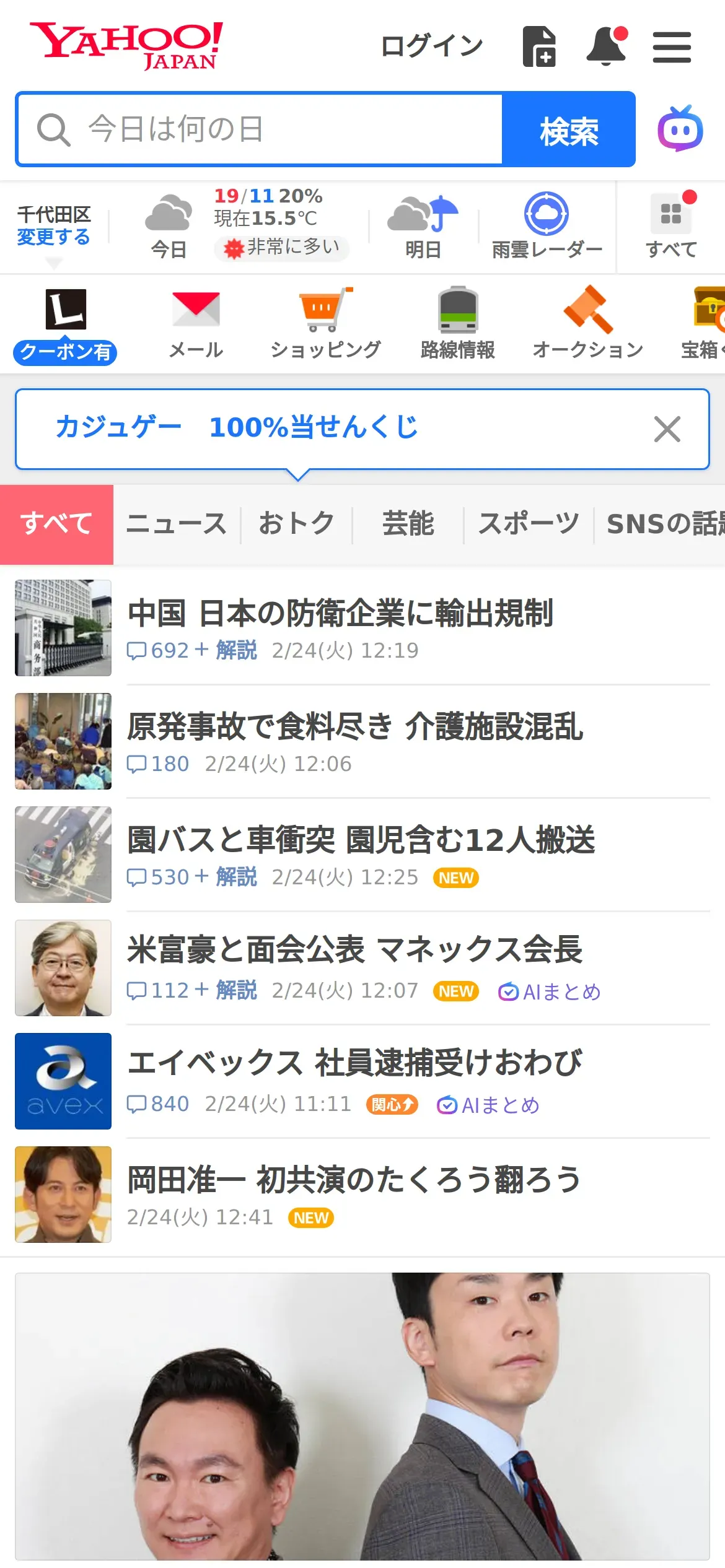Open 岡田准一 初共演 article

point(354,1180)
